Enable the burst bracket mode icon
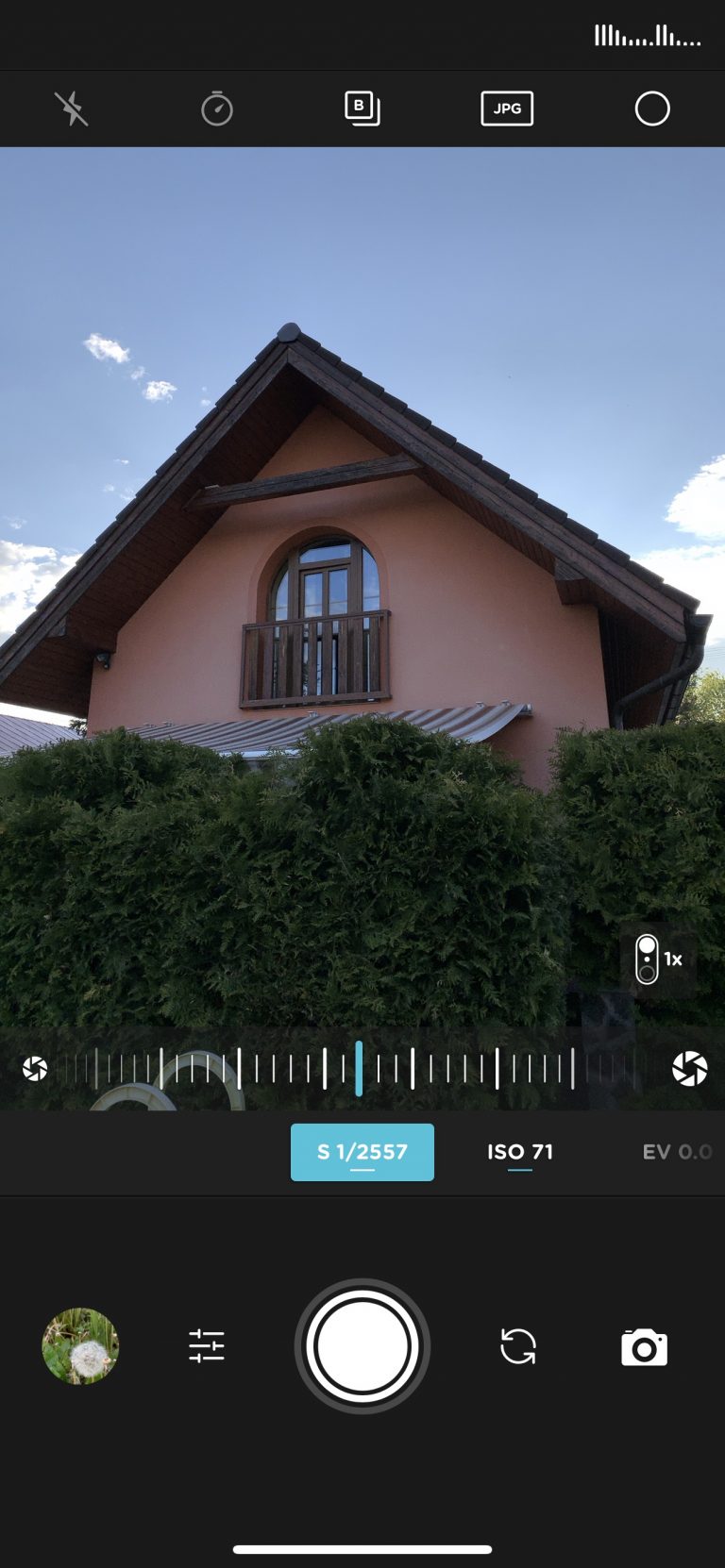The width and height of the screenshot is (725, 1568). (362, 108)
